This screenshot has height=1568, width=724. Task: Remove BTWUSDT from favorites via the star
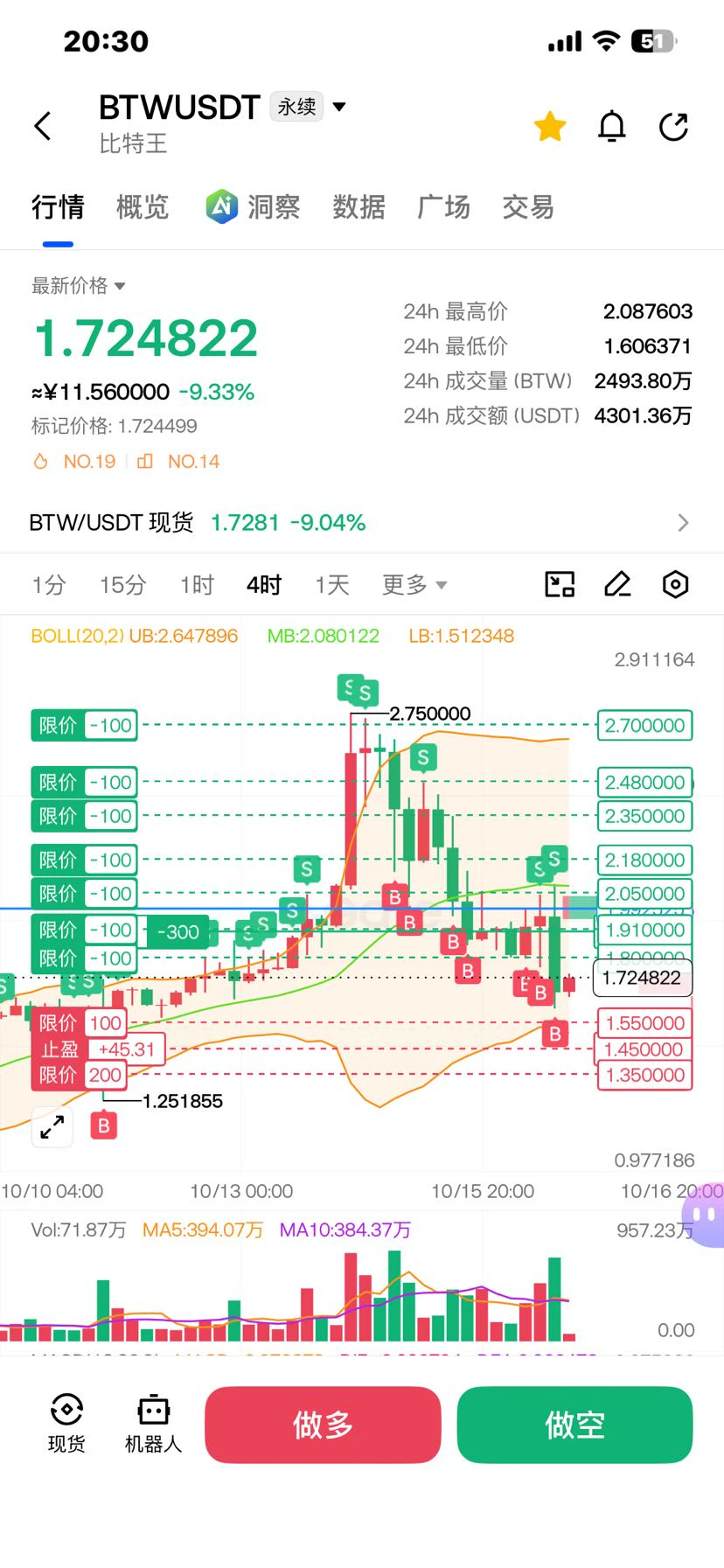(x=550, y=126)
